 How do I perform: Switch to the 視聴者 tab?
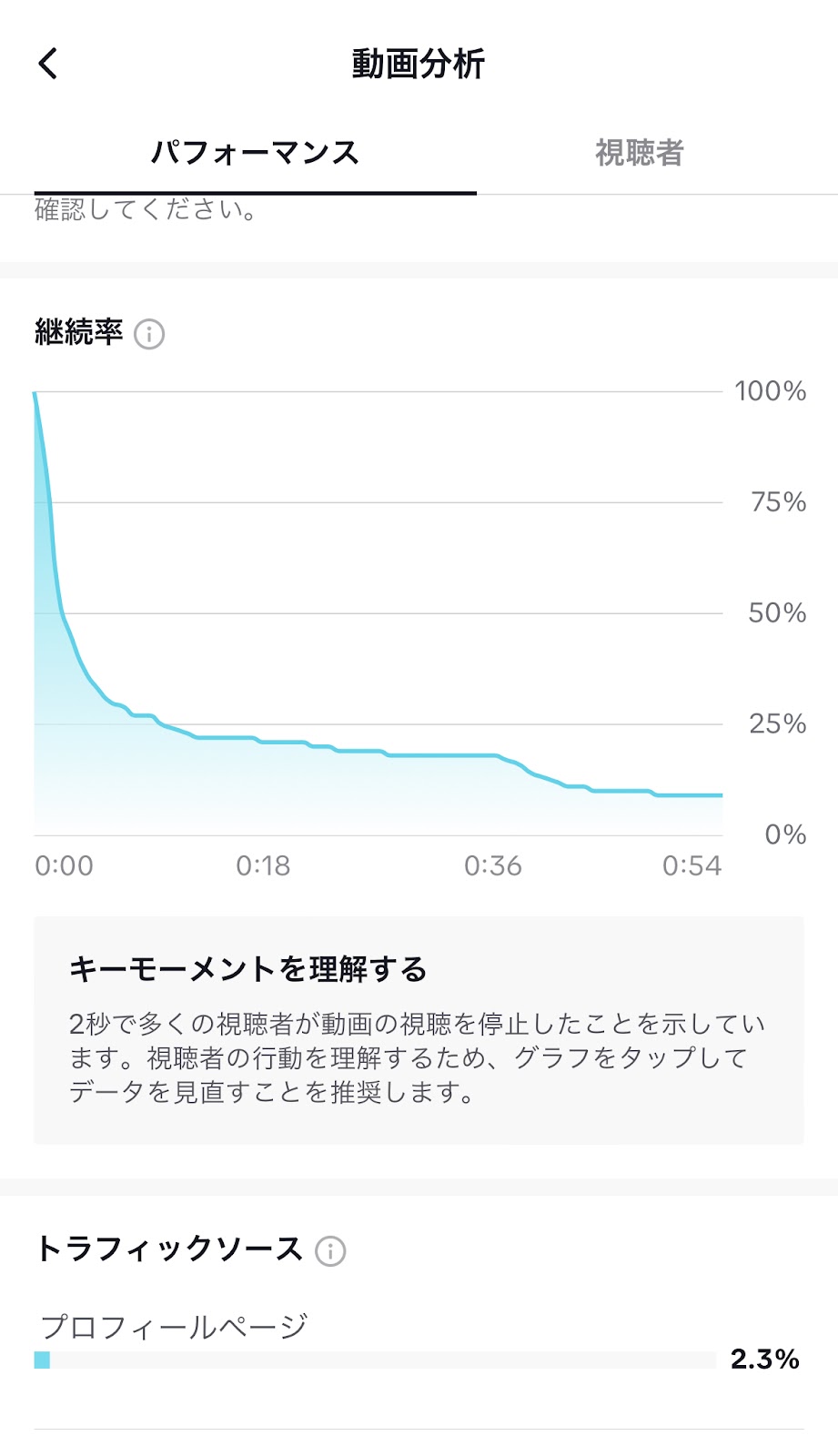(x=639, y=153)
